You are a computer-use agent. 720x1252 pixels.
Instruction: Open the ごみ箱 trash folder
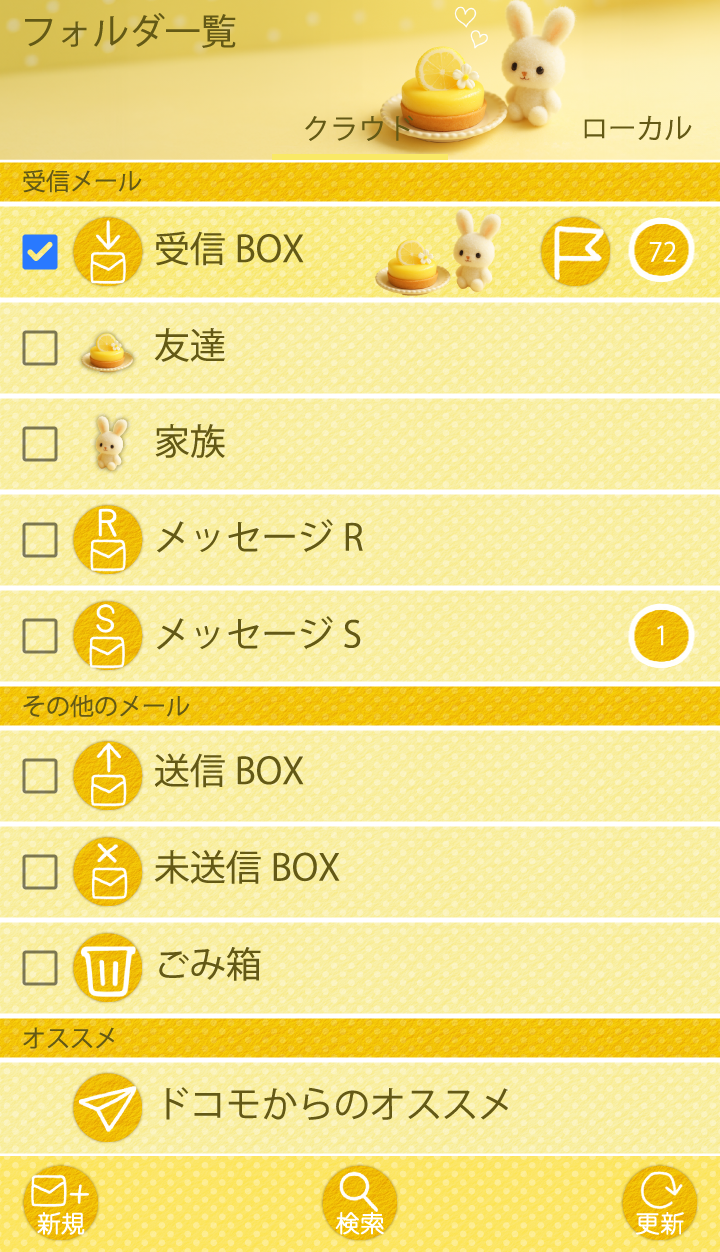(208, 966)
